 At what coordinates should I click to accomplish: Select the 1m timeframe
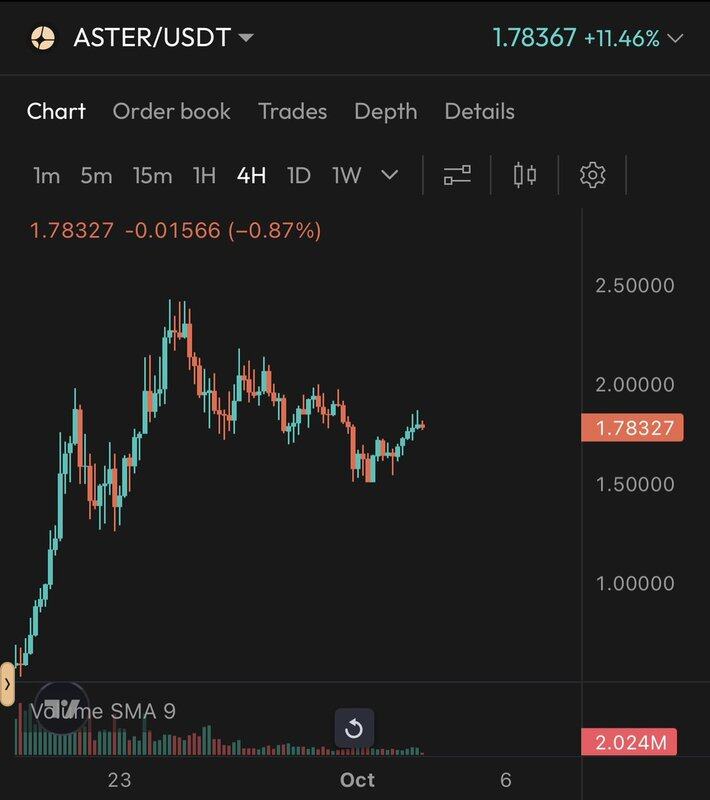click(x=47, y=176)
